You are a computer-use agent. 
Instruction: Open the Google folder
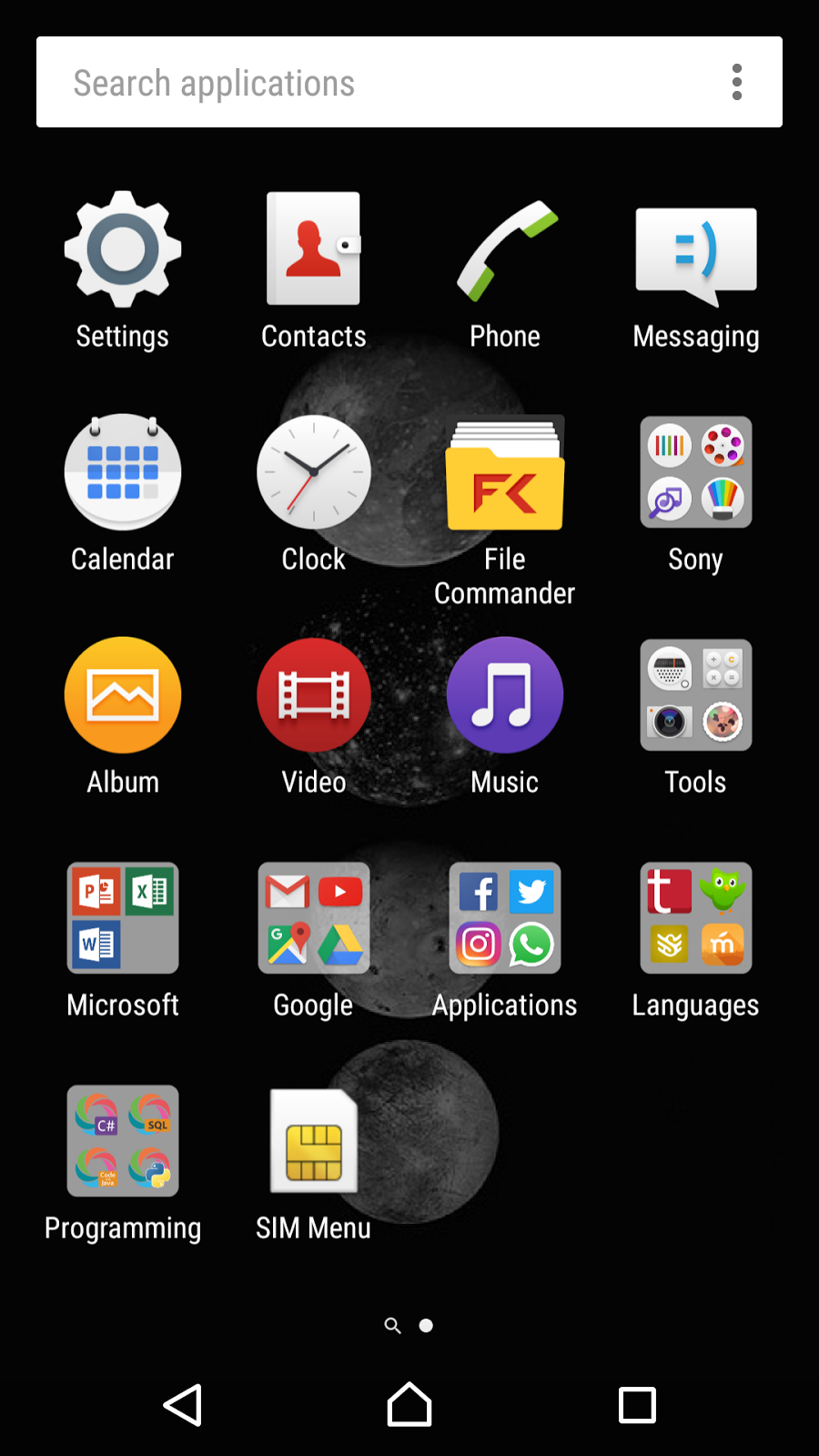(314, 918)
